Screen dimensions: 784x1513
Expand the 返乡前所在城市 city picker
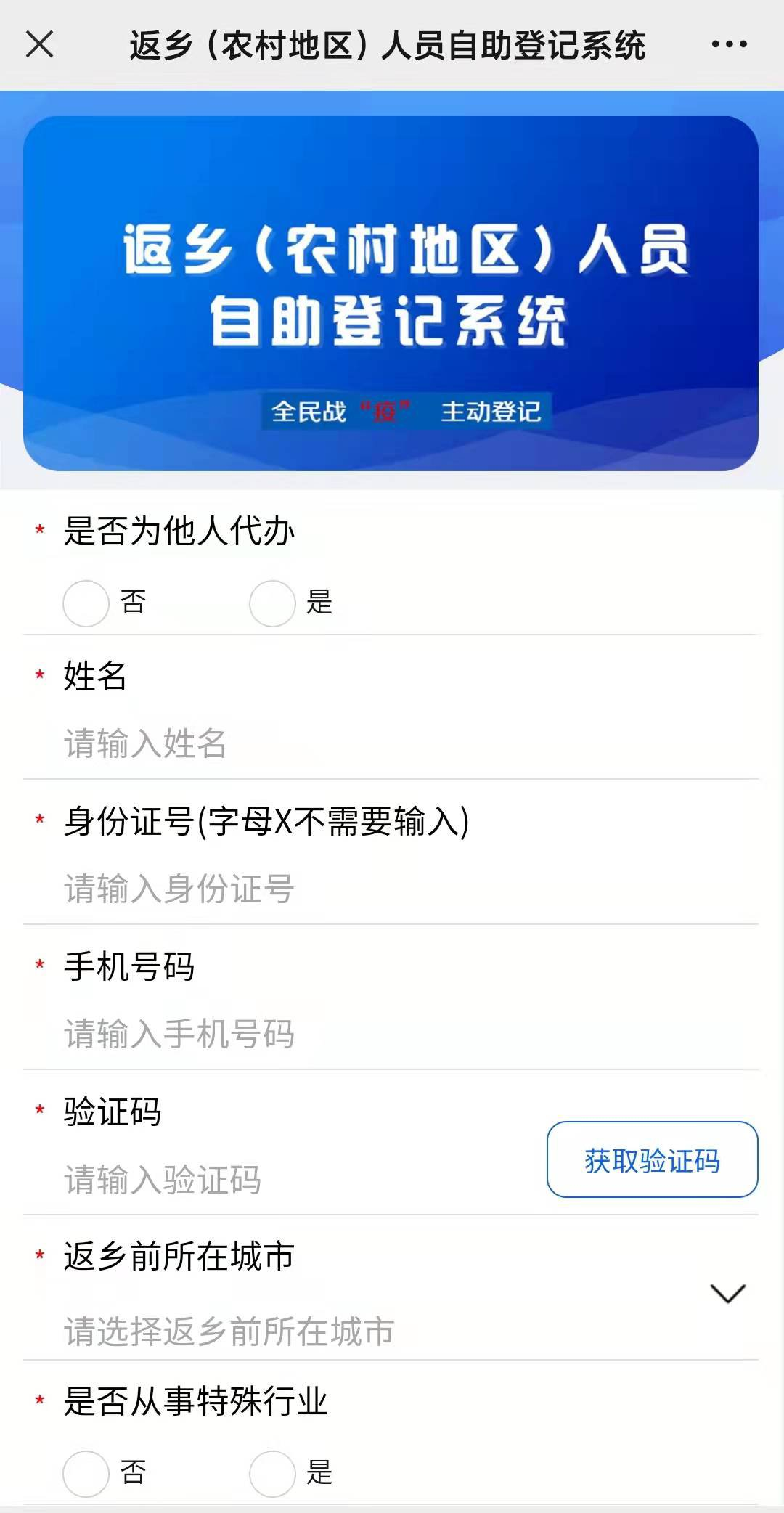[x=727, y=1294]
